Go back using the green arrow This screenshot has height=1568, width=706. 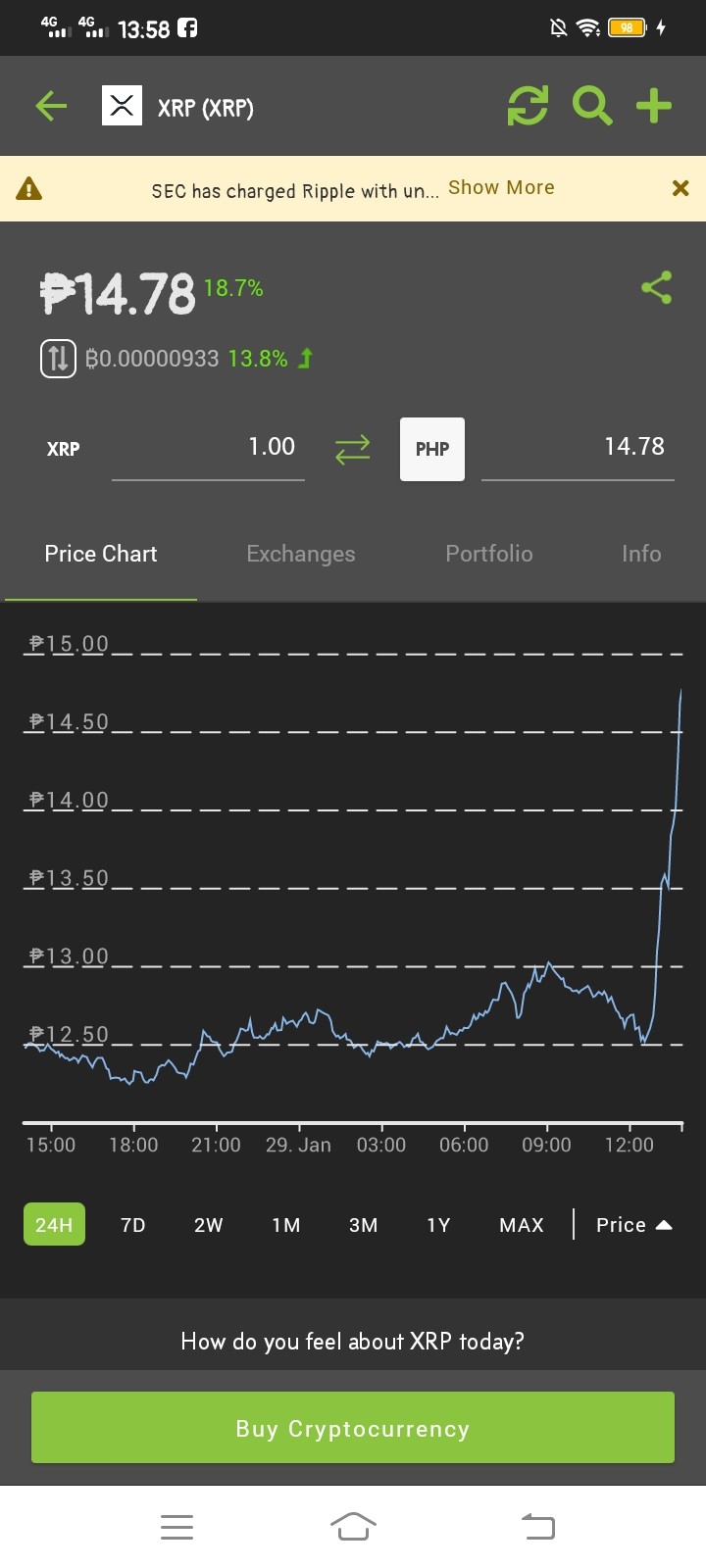tap(51, 106)
